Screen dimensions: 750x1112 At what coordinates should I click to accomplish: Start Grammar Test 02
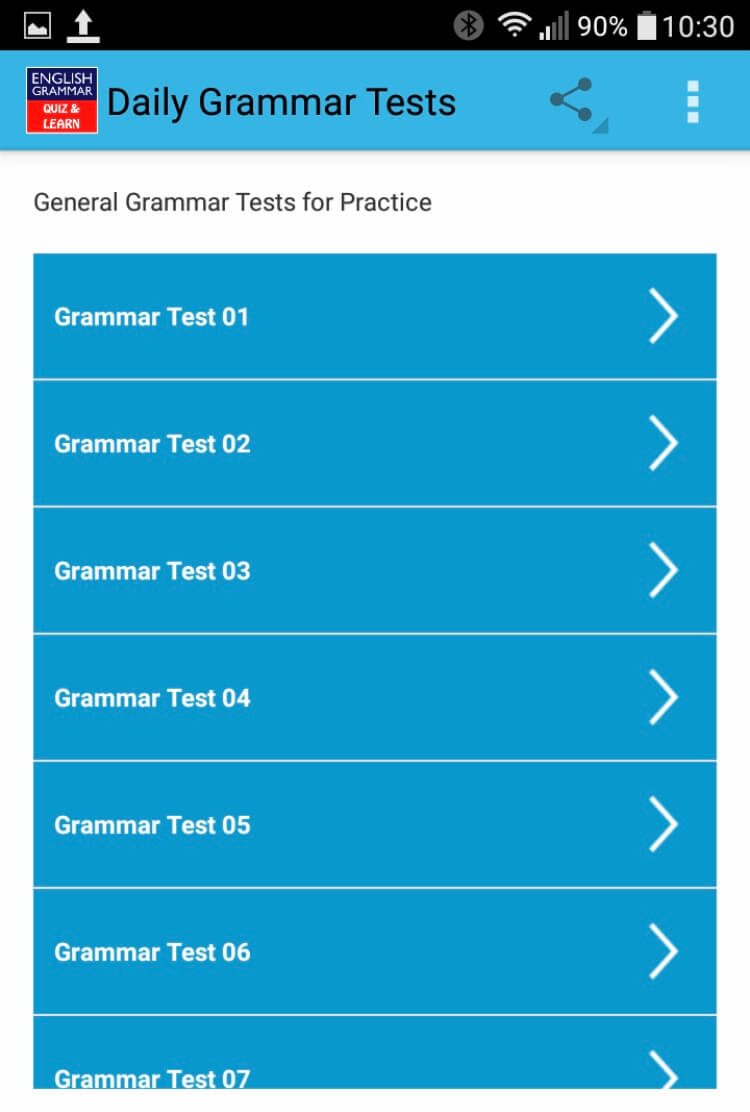click(375, 444)
